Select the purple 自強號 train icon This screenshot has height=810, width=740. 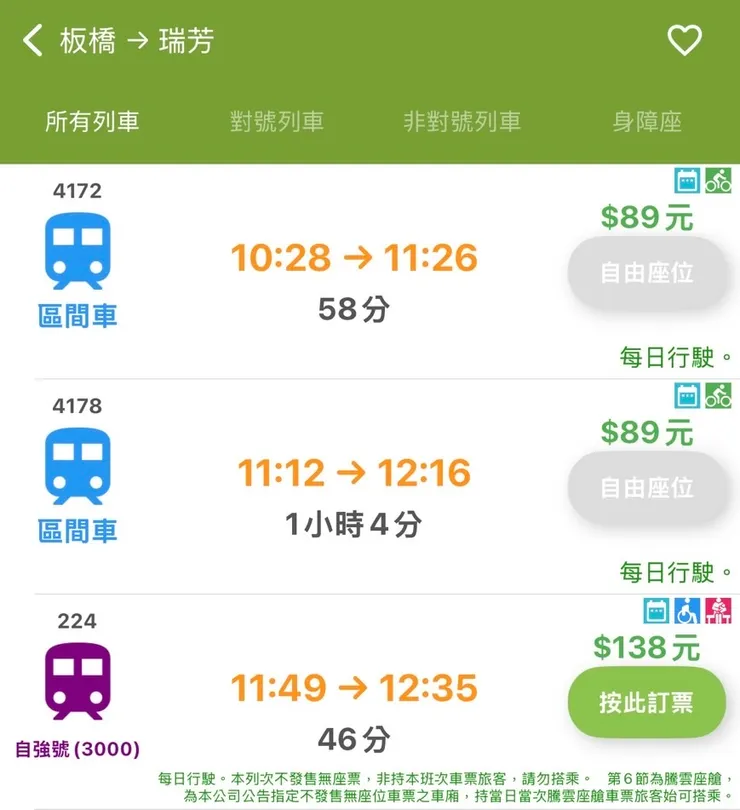tap(76, 680)
